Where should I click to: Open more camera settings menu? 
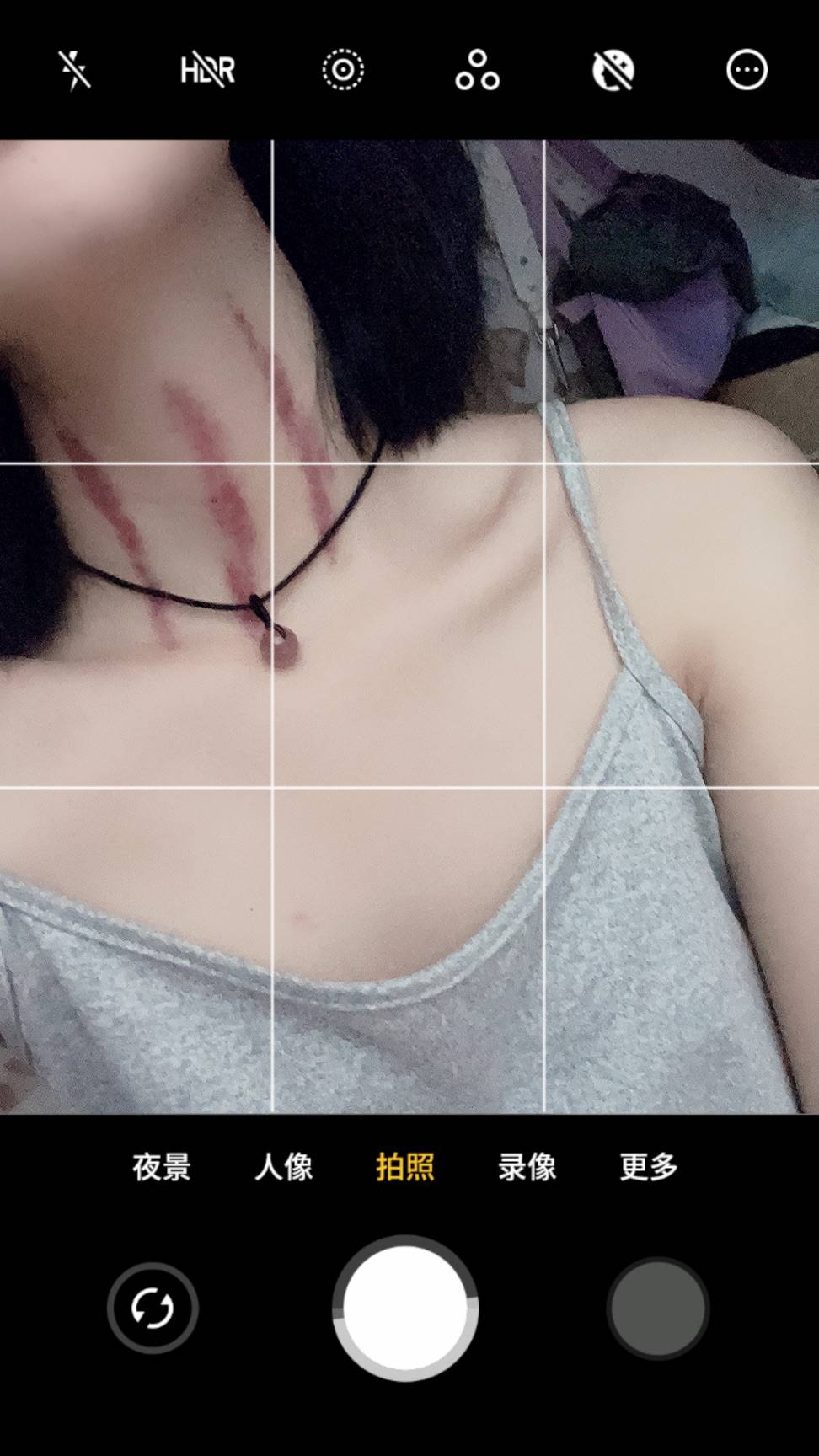click(x=747, y=70)
